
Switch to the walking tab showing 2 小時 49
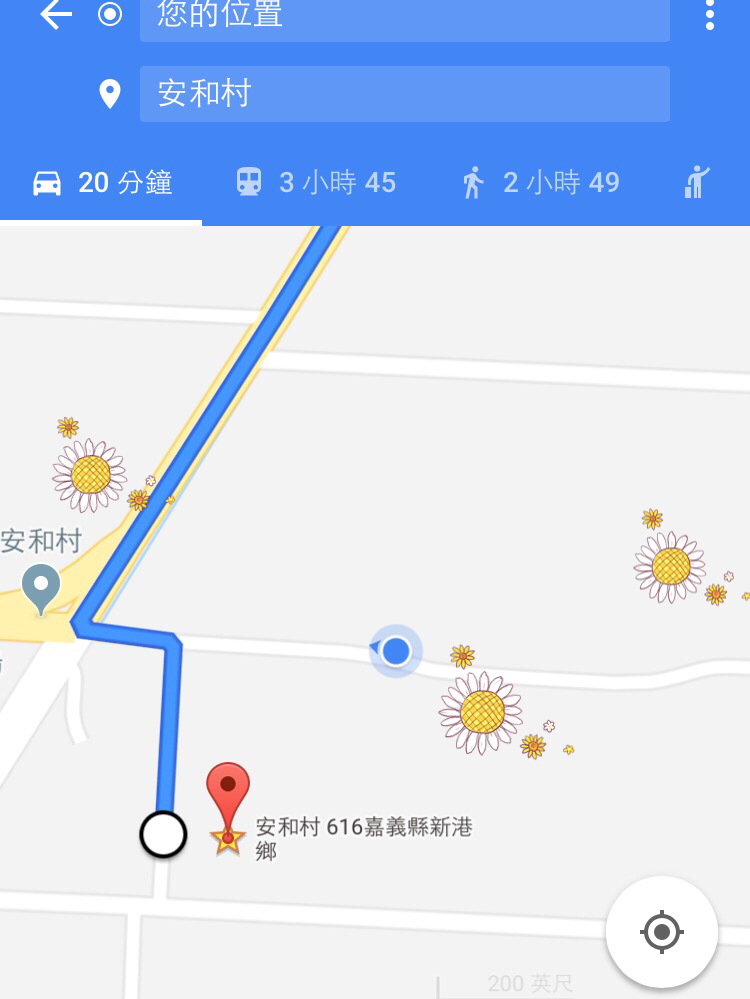tap(540, 183)
